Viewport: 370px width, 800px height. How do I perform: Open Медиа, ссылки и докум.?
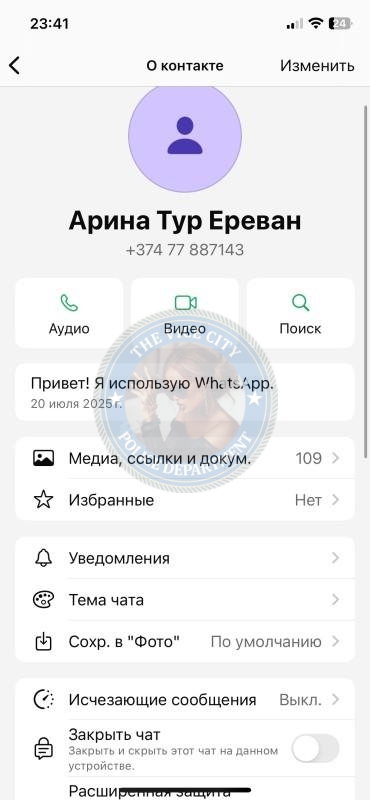click(x=185, y=458)
